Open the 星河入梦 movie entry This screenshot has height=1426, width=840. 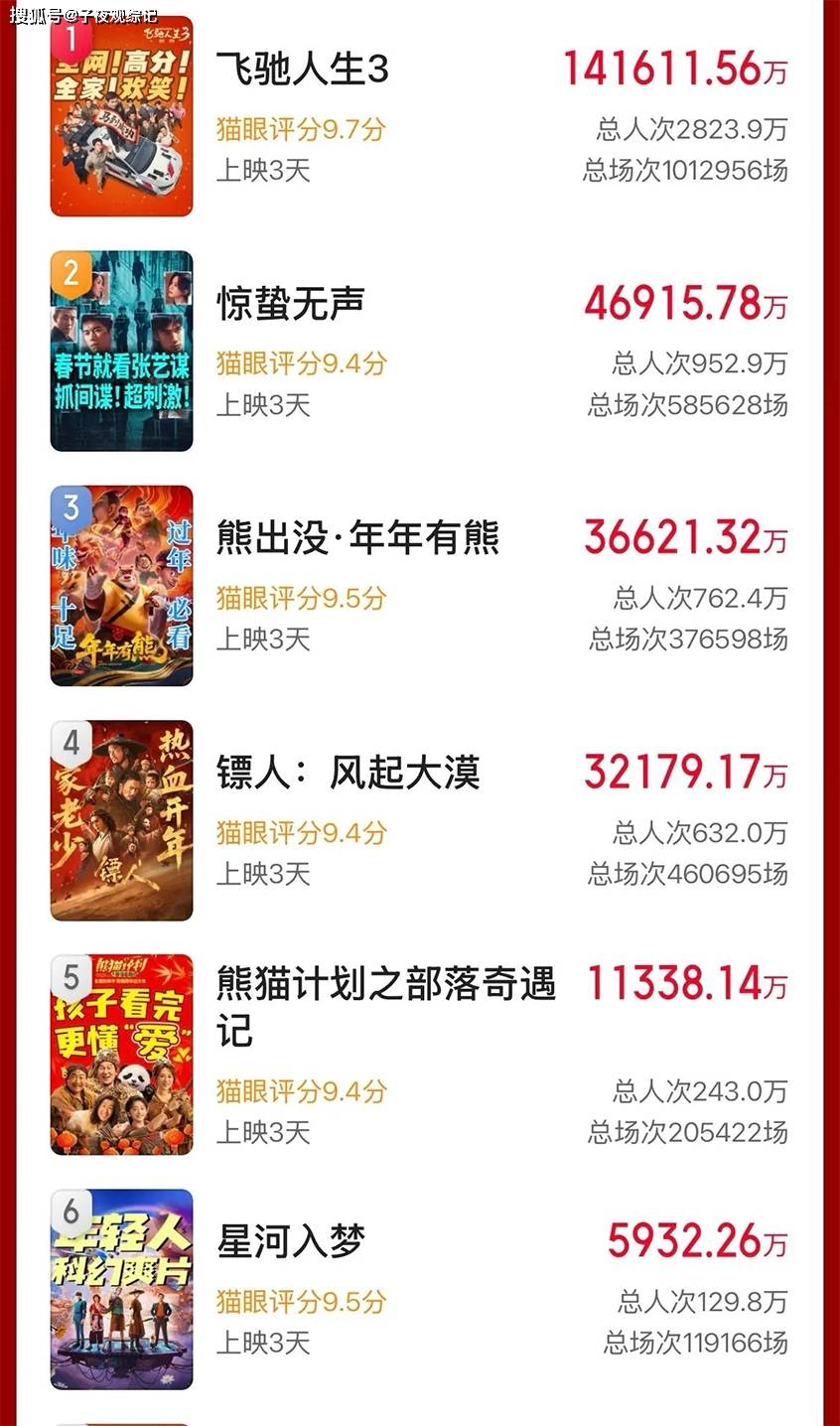(x=291, y=1241)
